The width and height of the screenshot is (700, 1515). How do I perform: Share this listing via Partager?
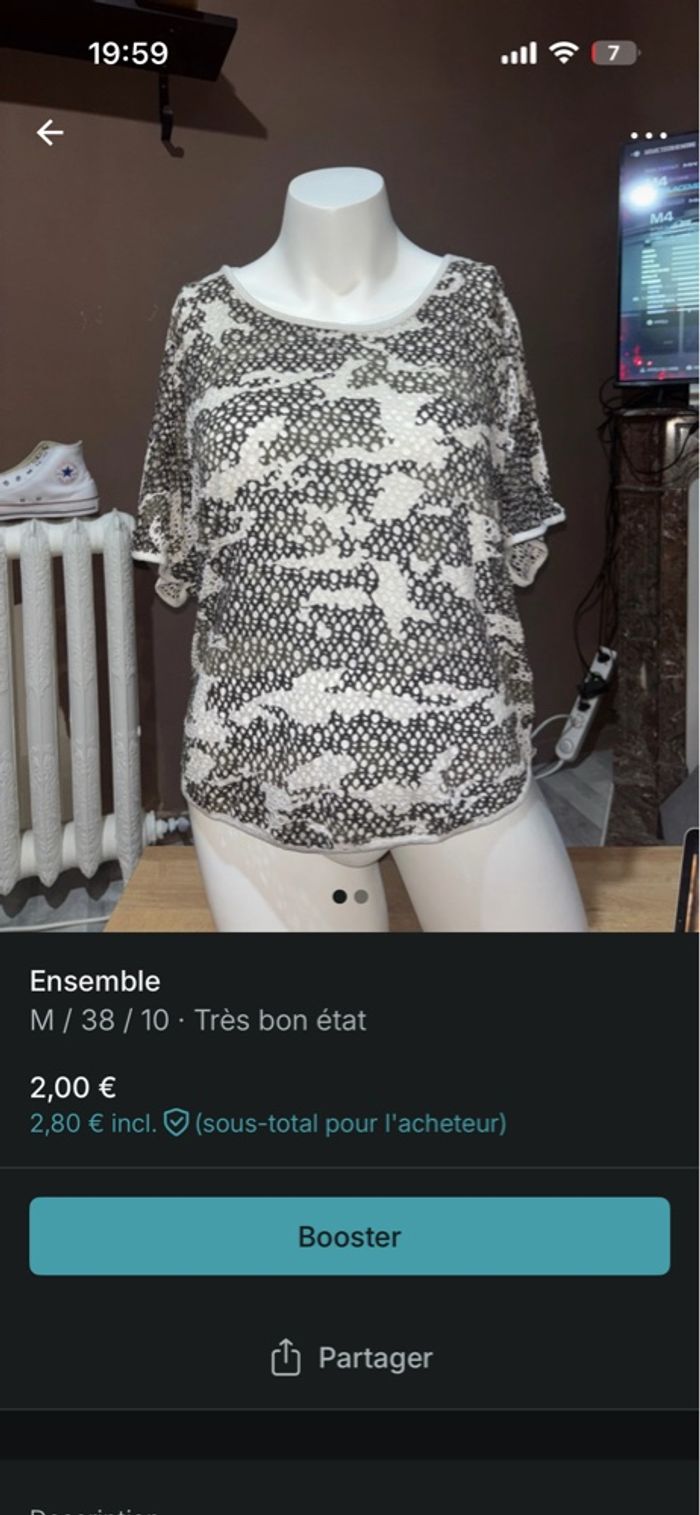click(350, 1358)
